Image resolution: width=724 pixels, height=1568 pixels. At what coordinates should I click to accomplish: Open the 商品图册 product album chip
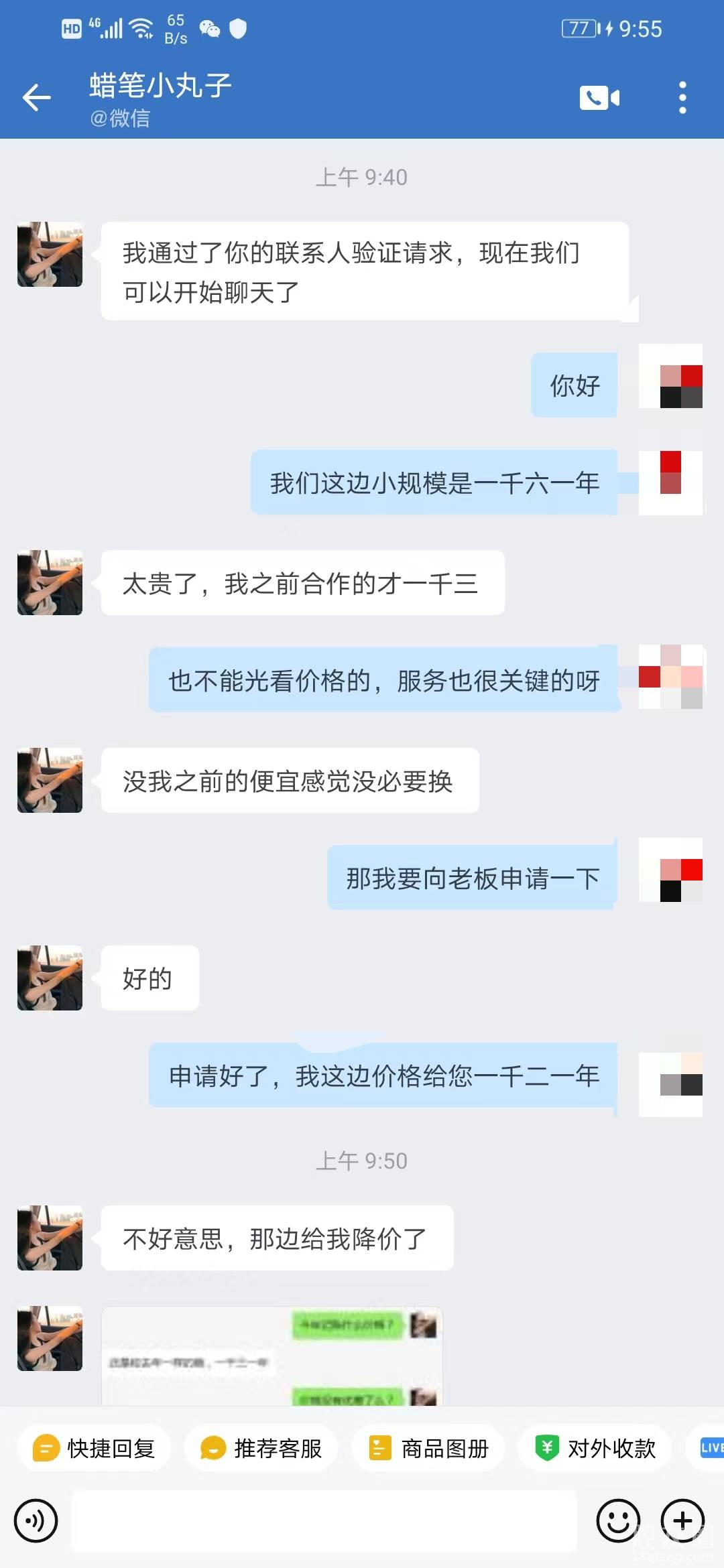click(x=428, y=1448)
